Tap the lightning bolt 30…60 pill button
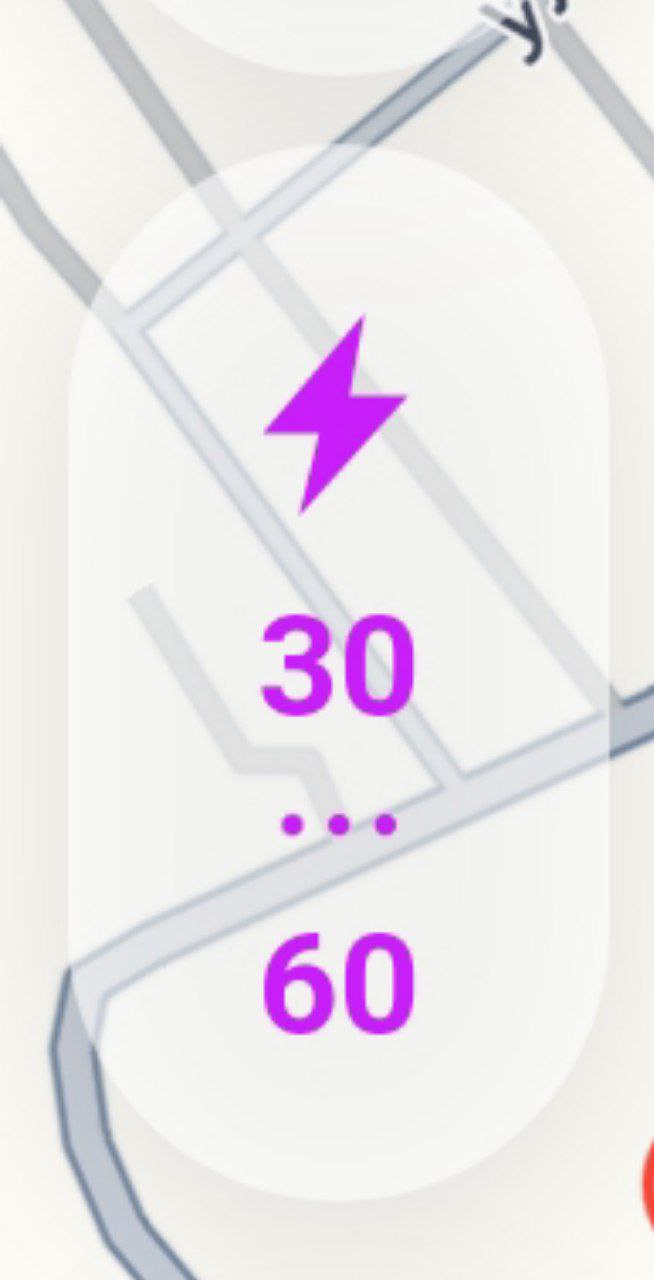The image size is (654, 1280). [x=337, y=670]
